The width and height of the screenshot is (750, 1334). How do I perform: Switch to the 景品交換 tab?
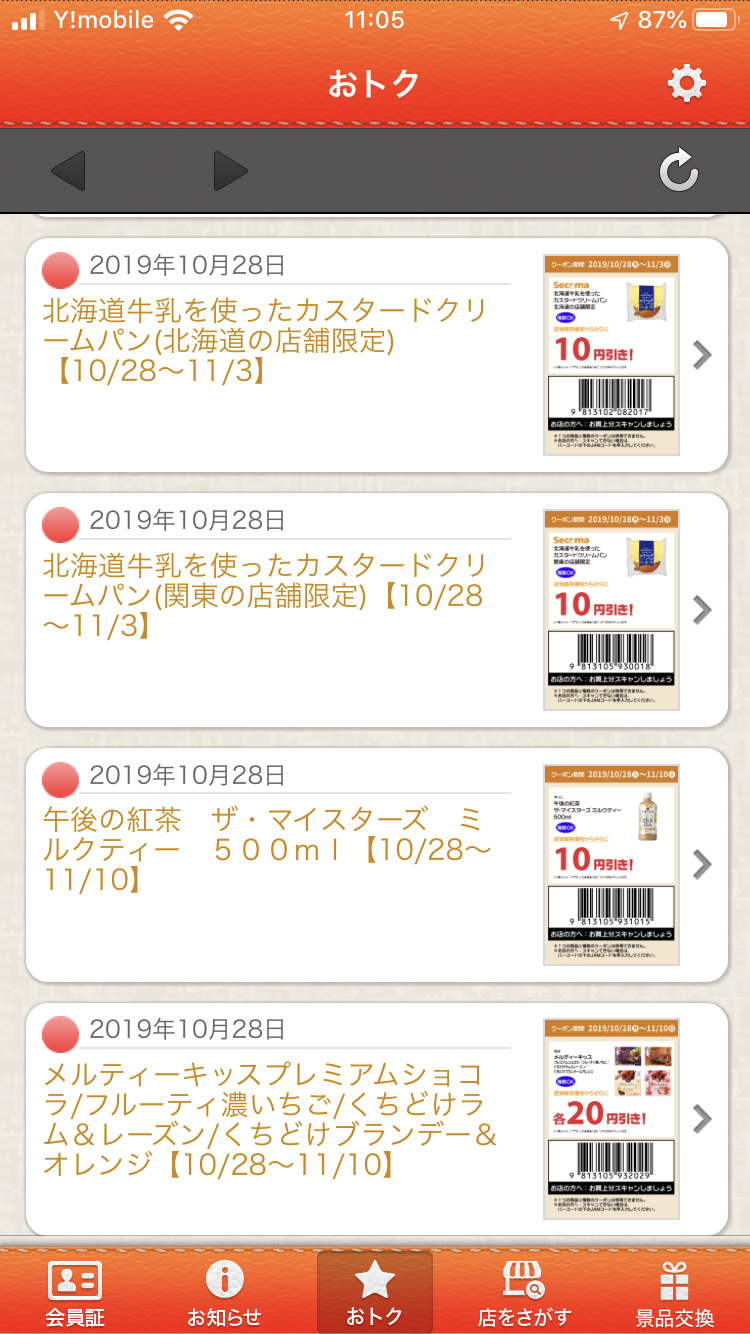click(x=675, y=1293)
